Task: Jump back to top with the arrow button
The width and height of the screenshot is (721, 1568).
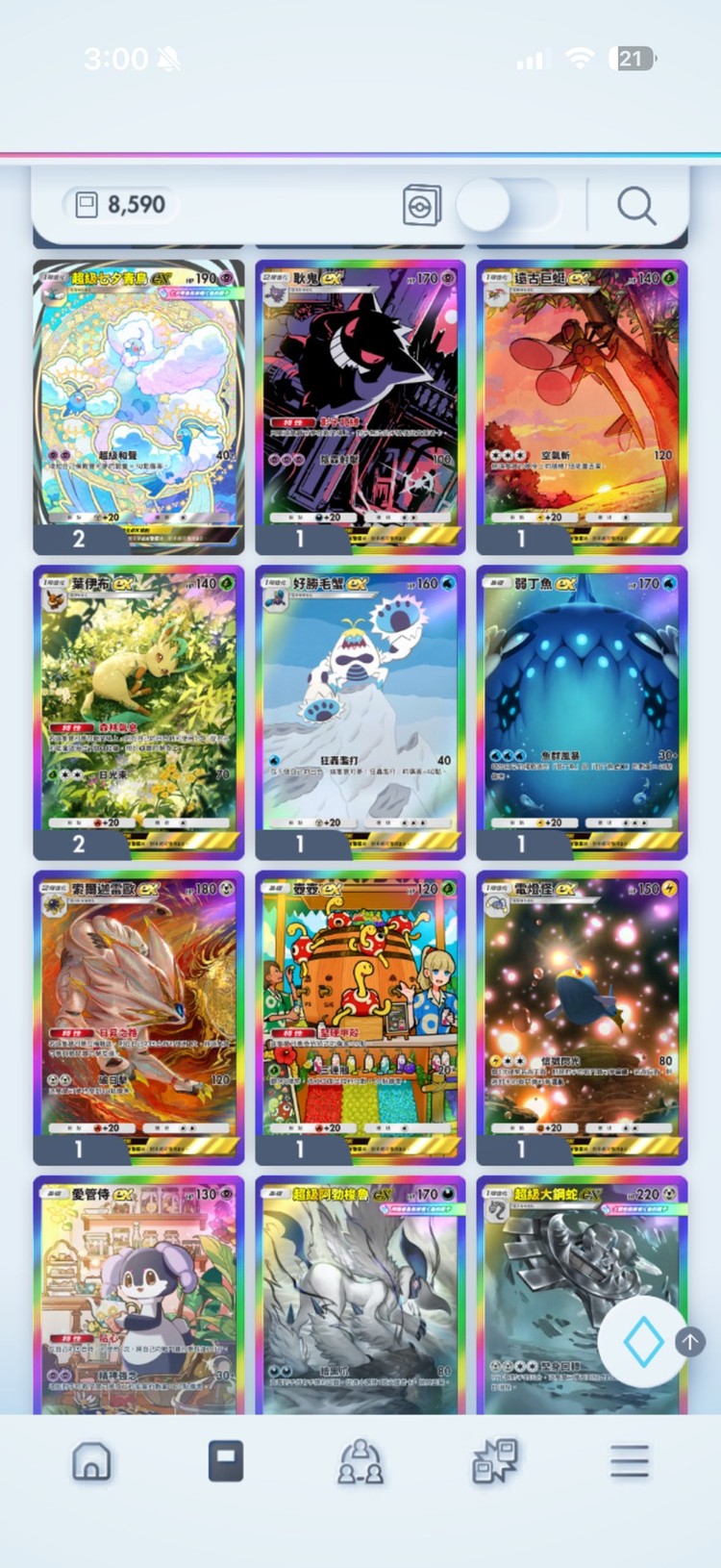Action: [x=690, y=1342]
